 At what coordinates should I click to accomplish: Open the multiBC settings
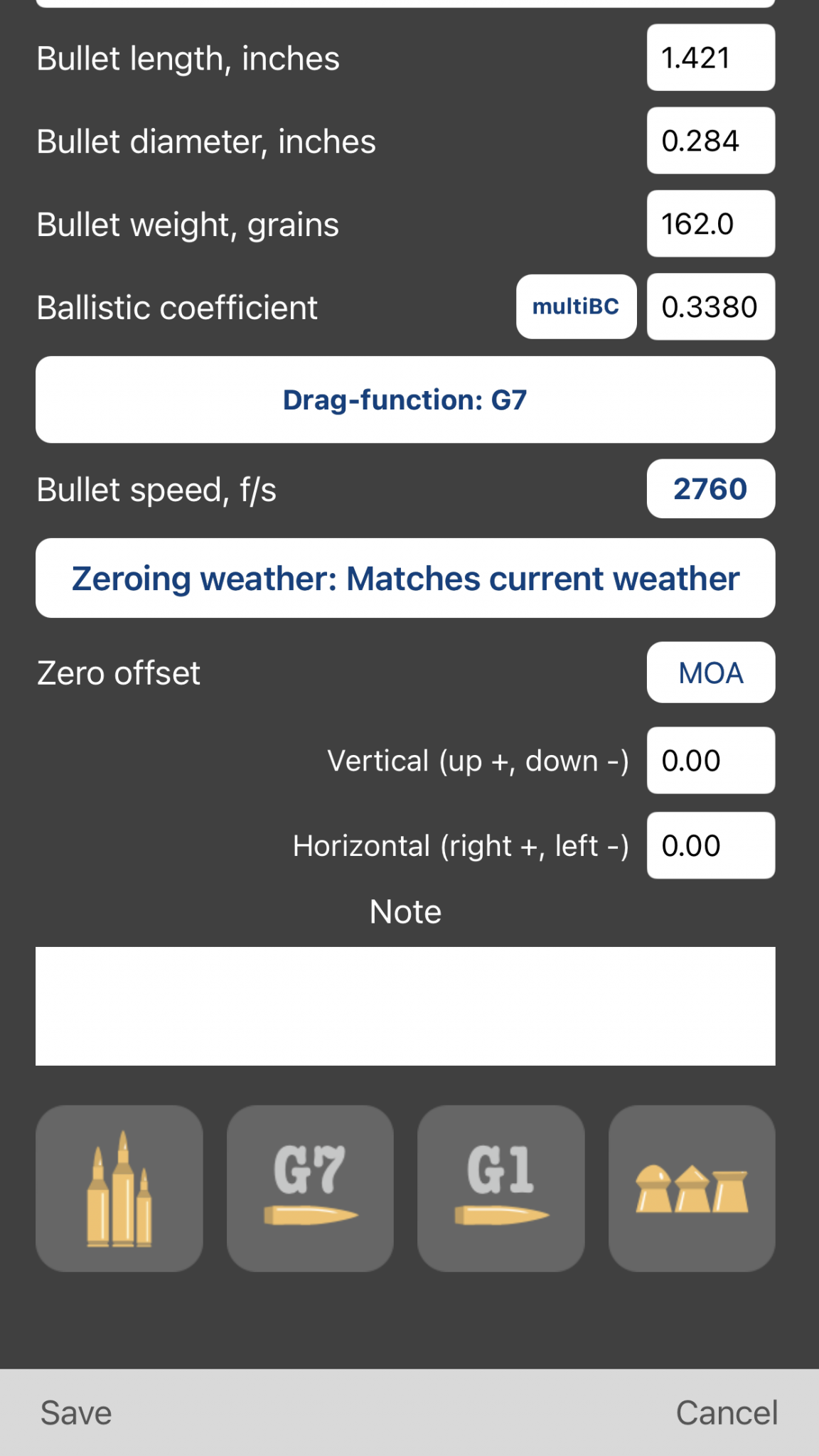[x=576, y=306]
